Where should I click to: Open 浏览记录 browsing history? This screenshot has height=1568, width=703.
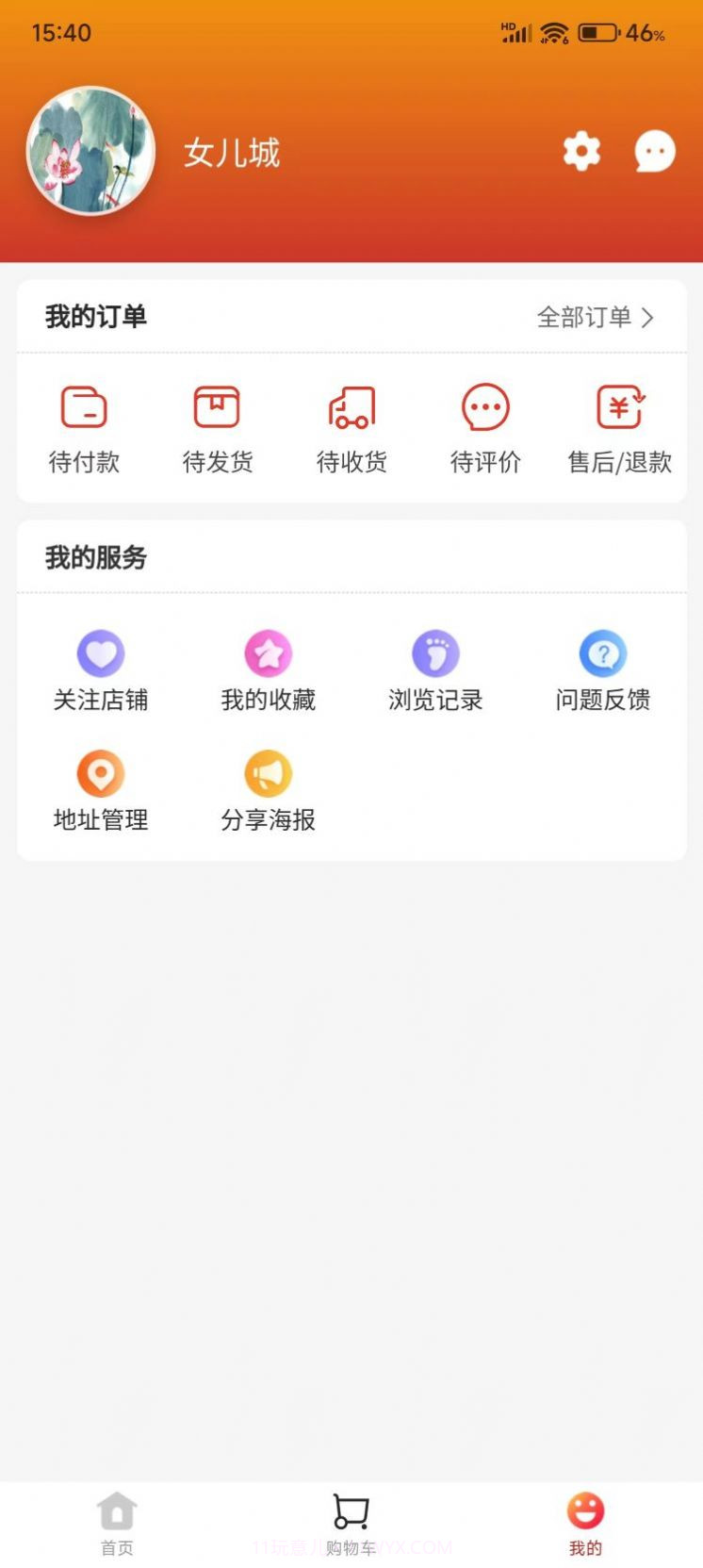[435, 669]
